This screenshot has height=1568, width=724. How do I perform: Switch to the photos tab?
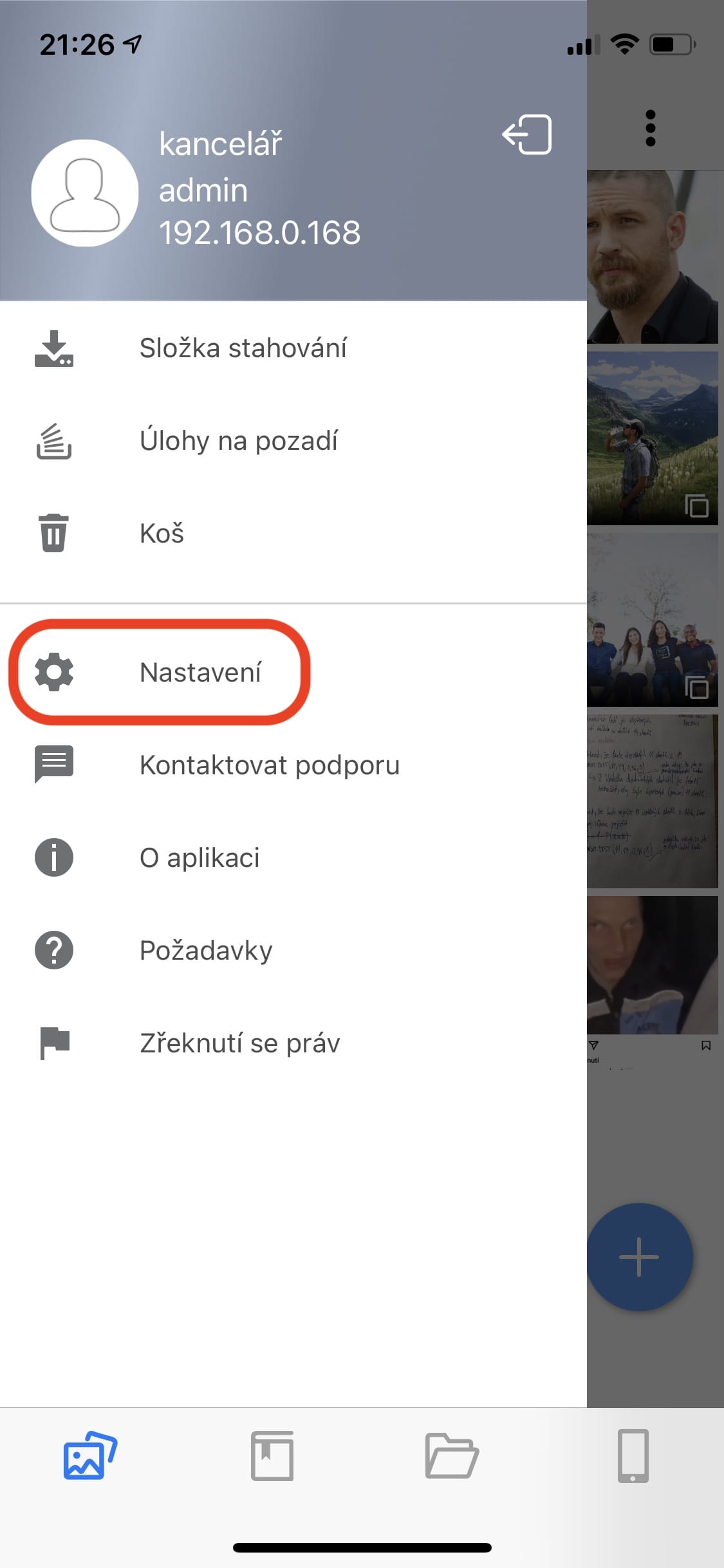pyautogui.click(x=90, y=1455)
